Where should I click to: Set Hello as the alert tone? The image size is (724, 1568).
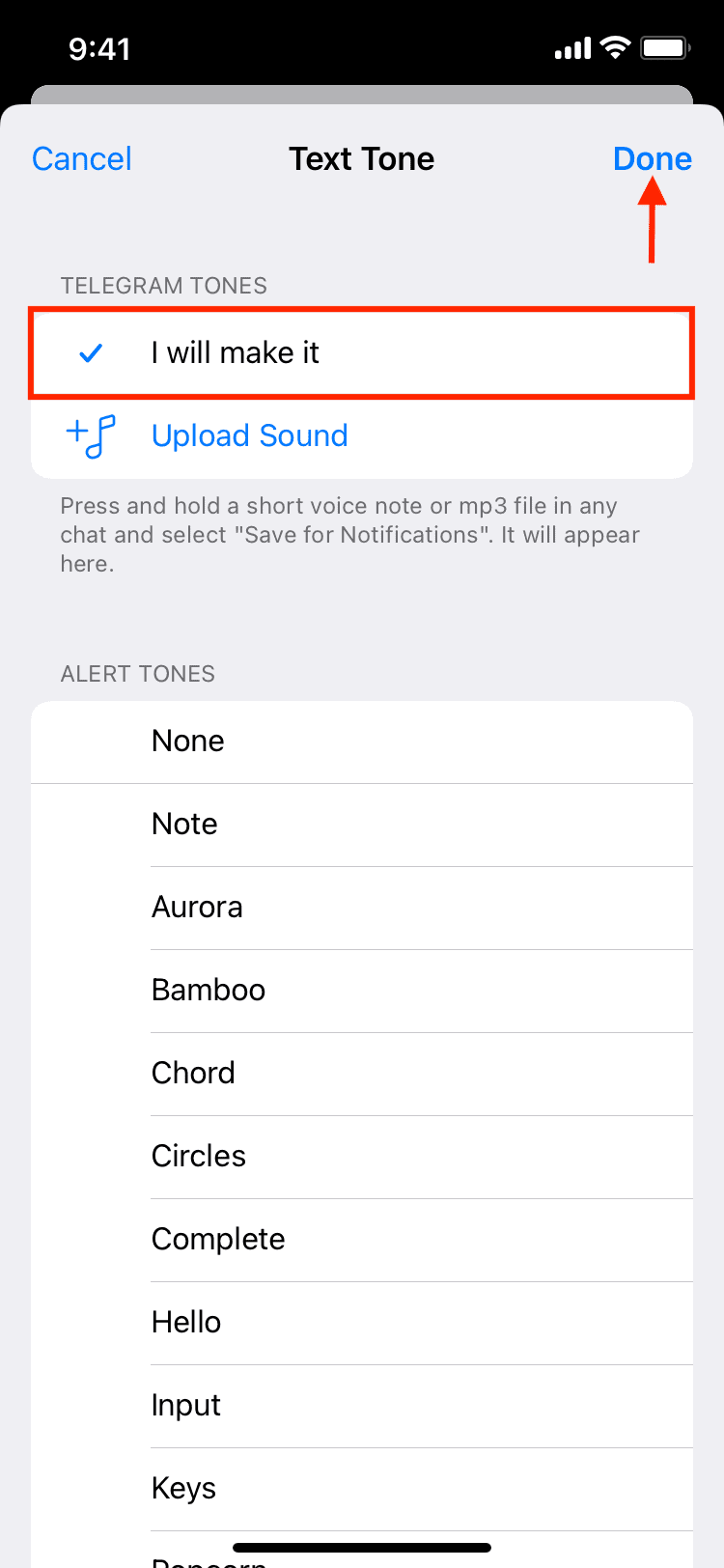(x=362, y=1323)
